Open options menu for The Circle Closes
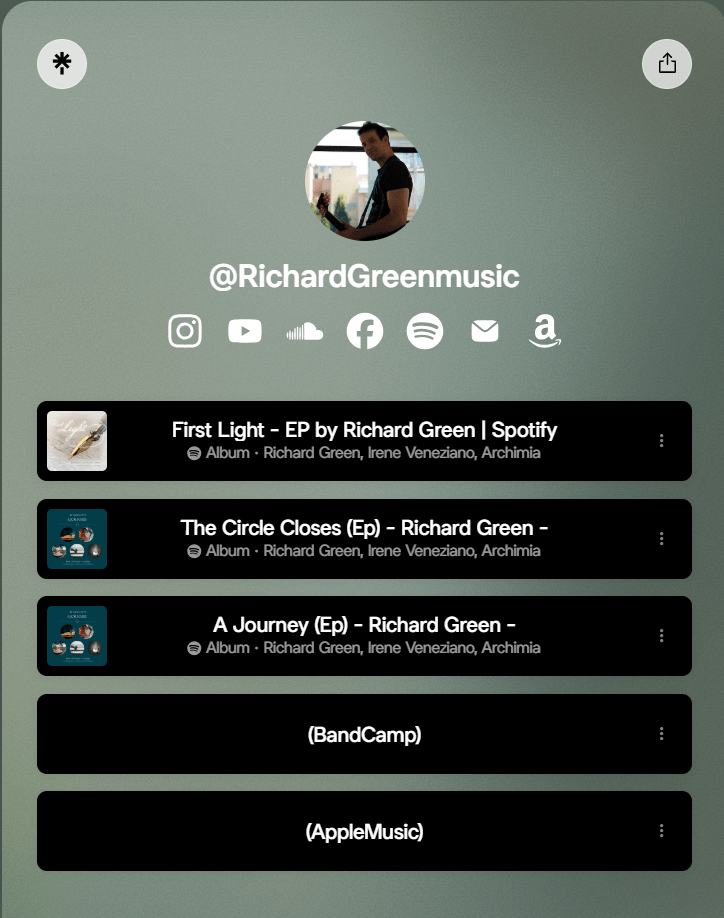 661,539
